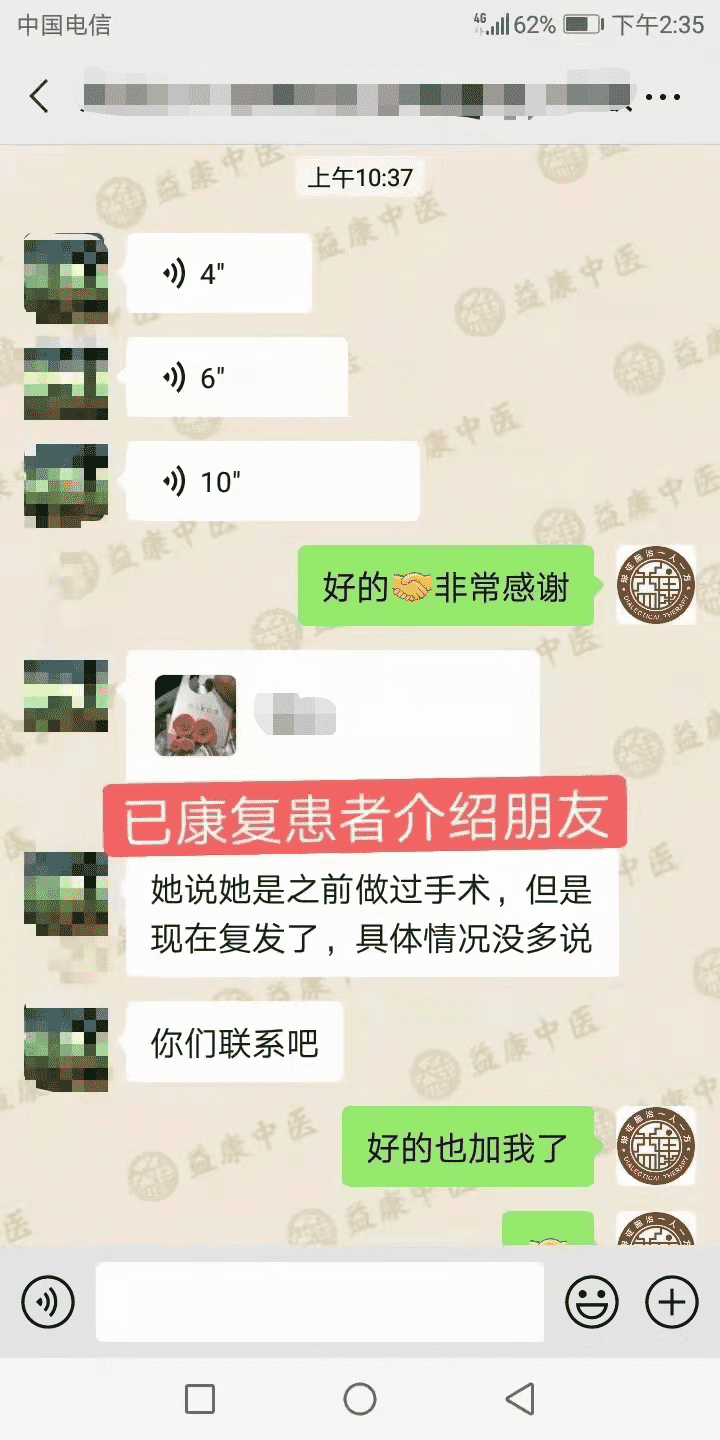Open the chat's three-dot menu
720x1440 pixels.
[x=663, y=97]
